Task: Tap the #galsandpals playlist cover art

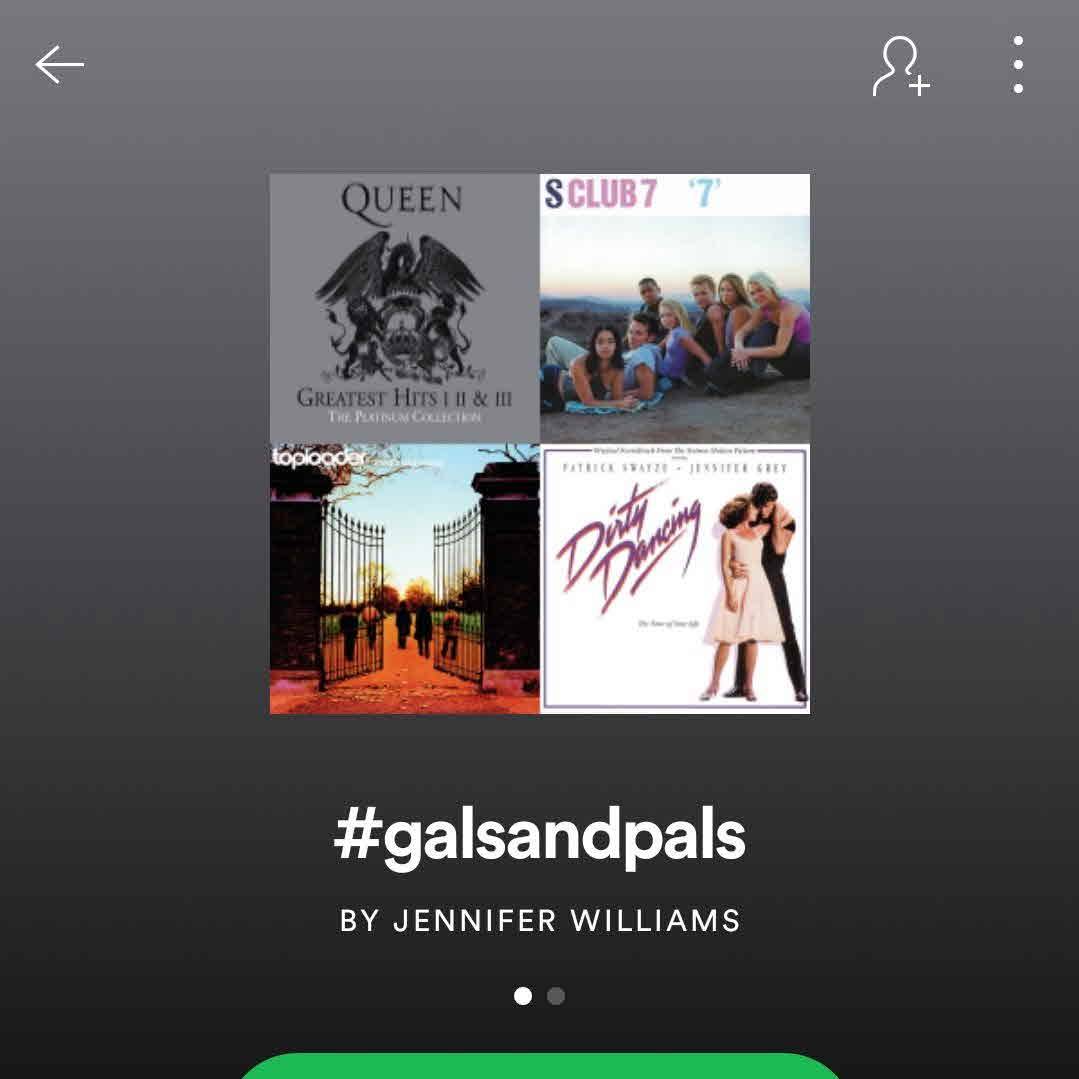Action: click(x=539, y=443)
